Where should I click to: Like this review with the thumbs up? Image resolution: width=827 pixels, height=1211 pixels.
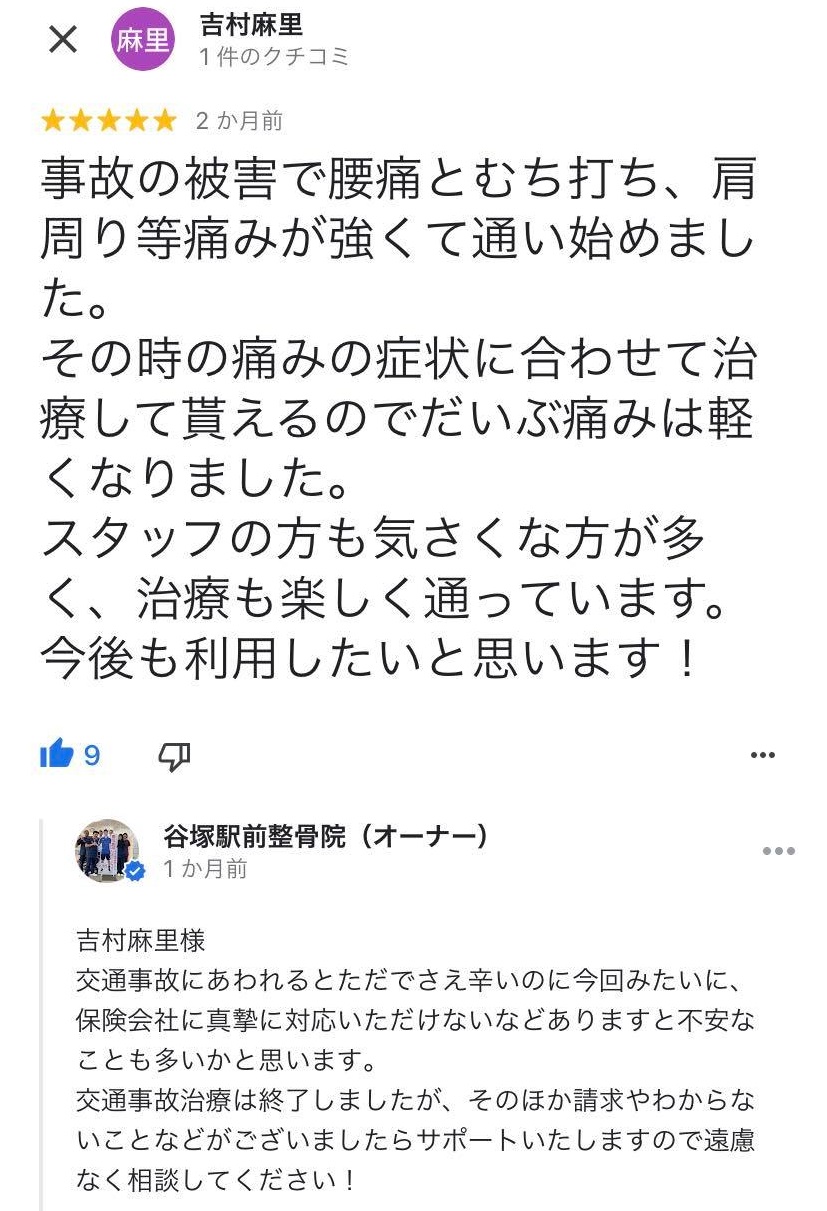click(x=57, y=755)
